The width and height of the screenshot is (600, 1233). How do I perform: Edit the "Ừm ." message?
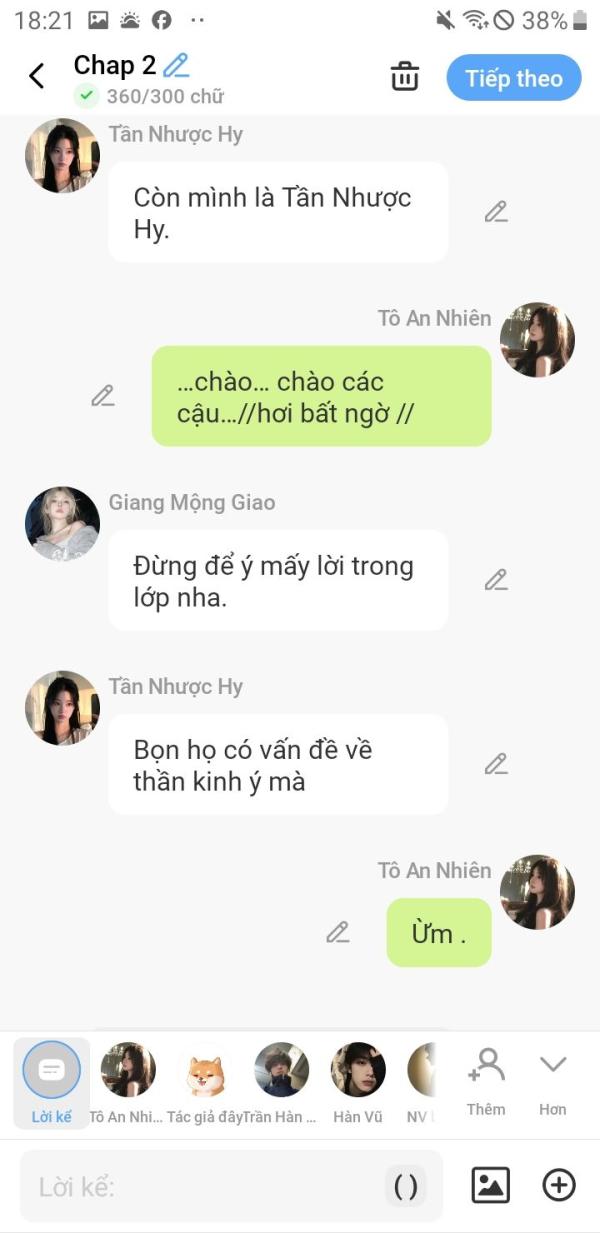tap(338, 932)
